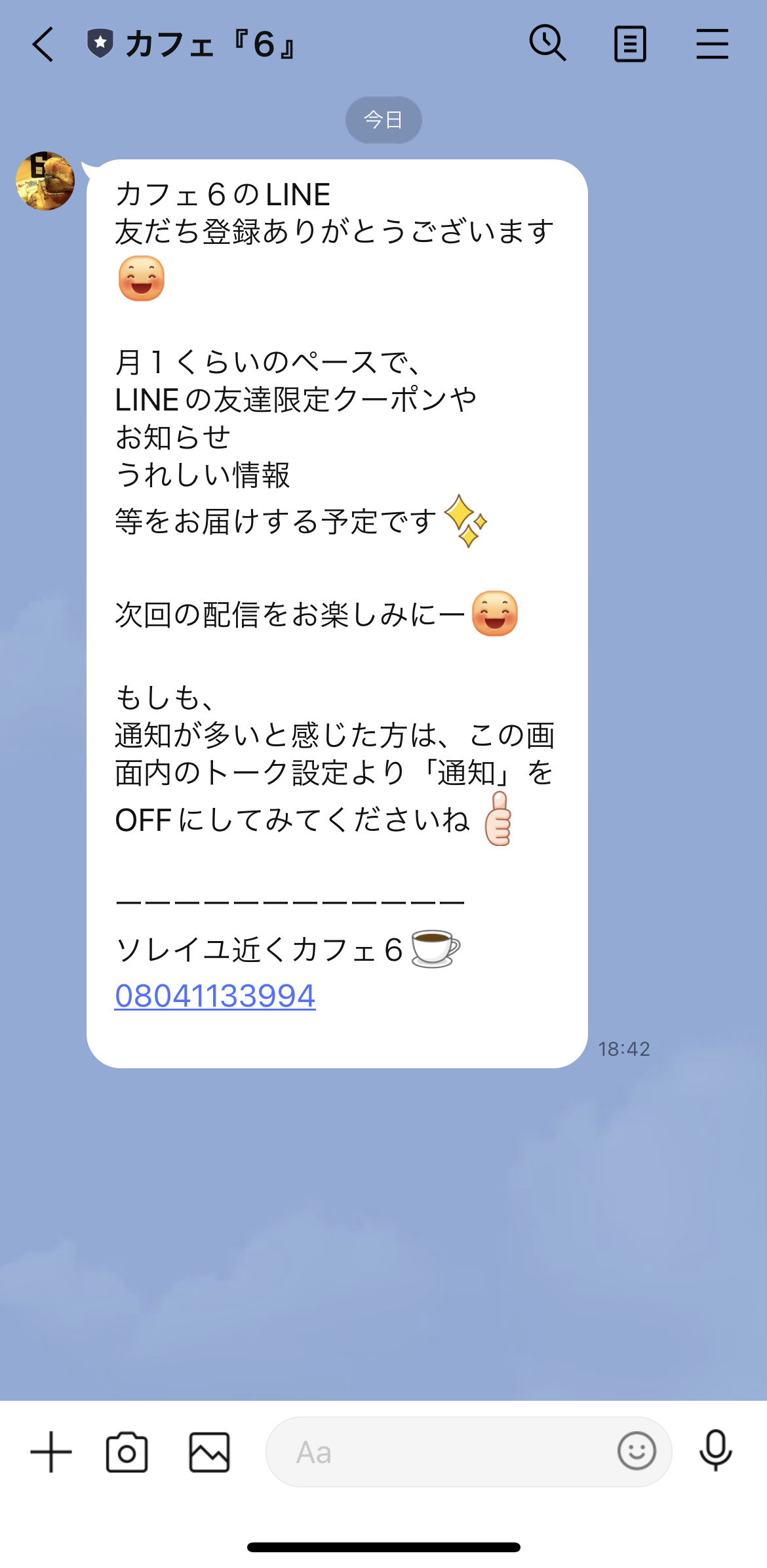This screenshot has height=1568, width=767.
Task: Open the hamburger menu for chat settings
Action: (713, 42)
